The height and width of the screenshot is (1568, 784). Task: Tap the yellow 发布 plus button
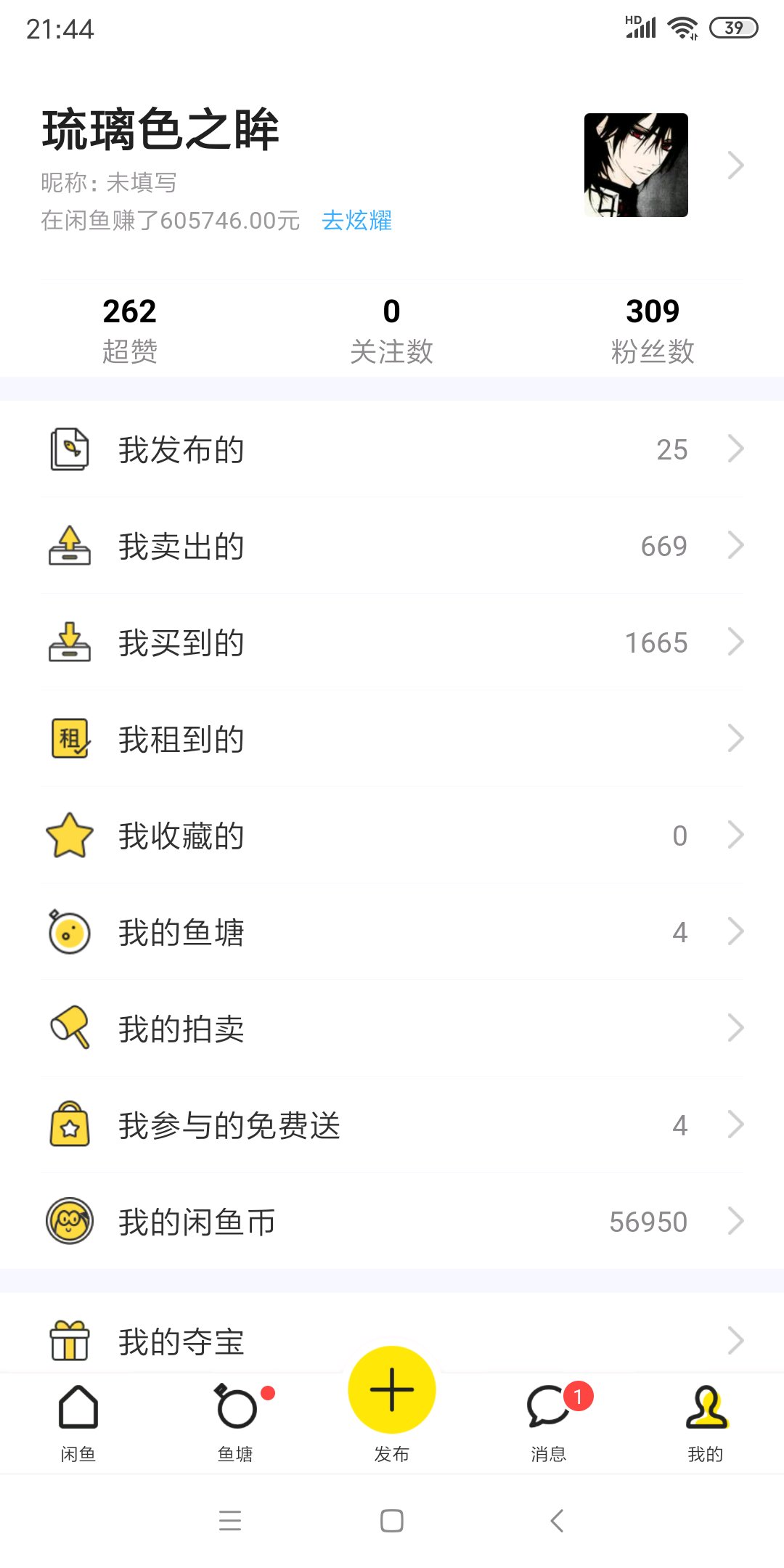[392, 1391]
